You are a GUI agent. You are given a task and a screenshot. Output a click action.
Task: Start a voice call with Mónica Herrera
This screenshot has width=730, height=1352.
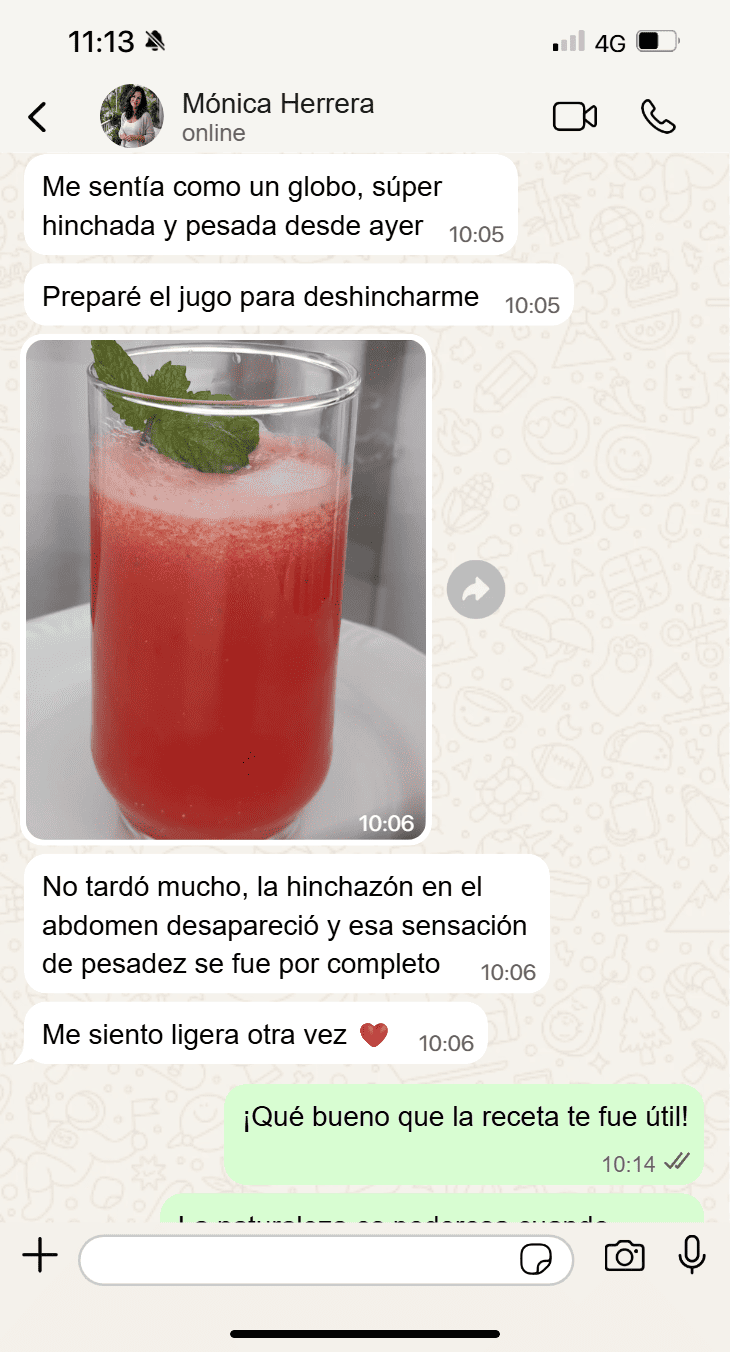[x=659, y=116]
